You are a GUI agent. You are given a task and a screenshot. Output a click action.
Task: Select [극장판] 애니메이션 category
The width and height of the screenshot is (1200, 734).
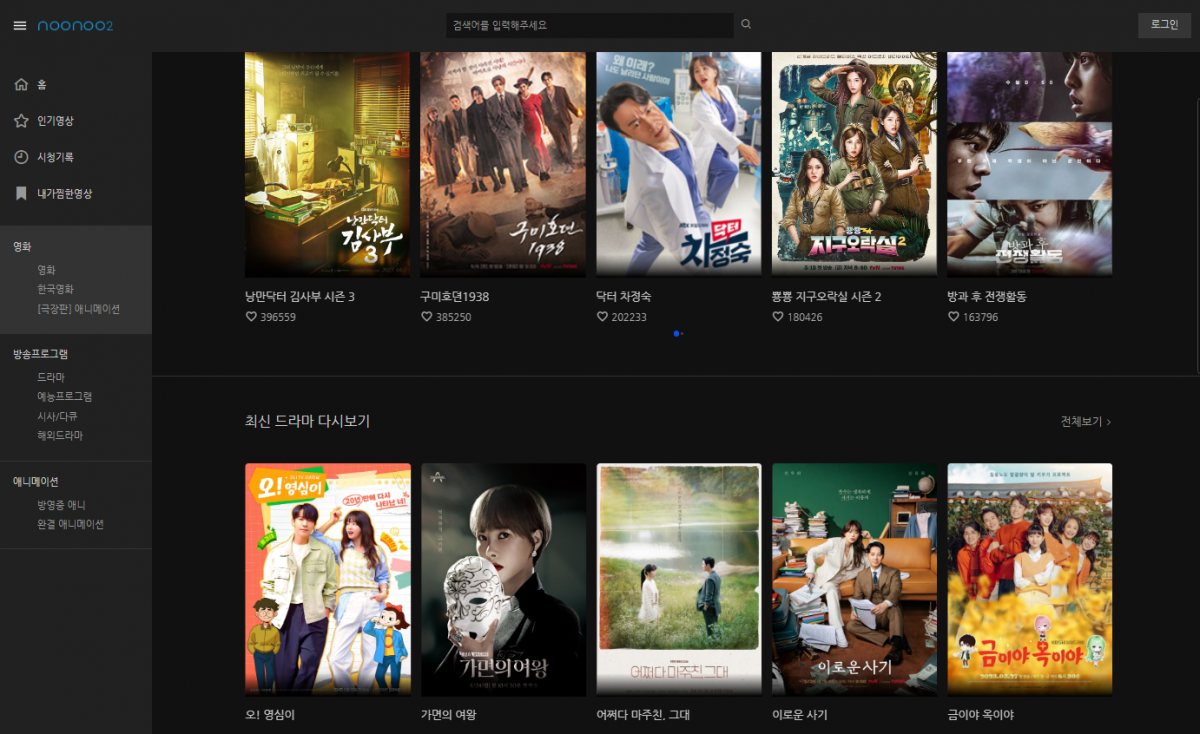click(x=78, y=309)
